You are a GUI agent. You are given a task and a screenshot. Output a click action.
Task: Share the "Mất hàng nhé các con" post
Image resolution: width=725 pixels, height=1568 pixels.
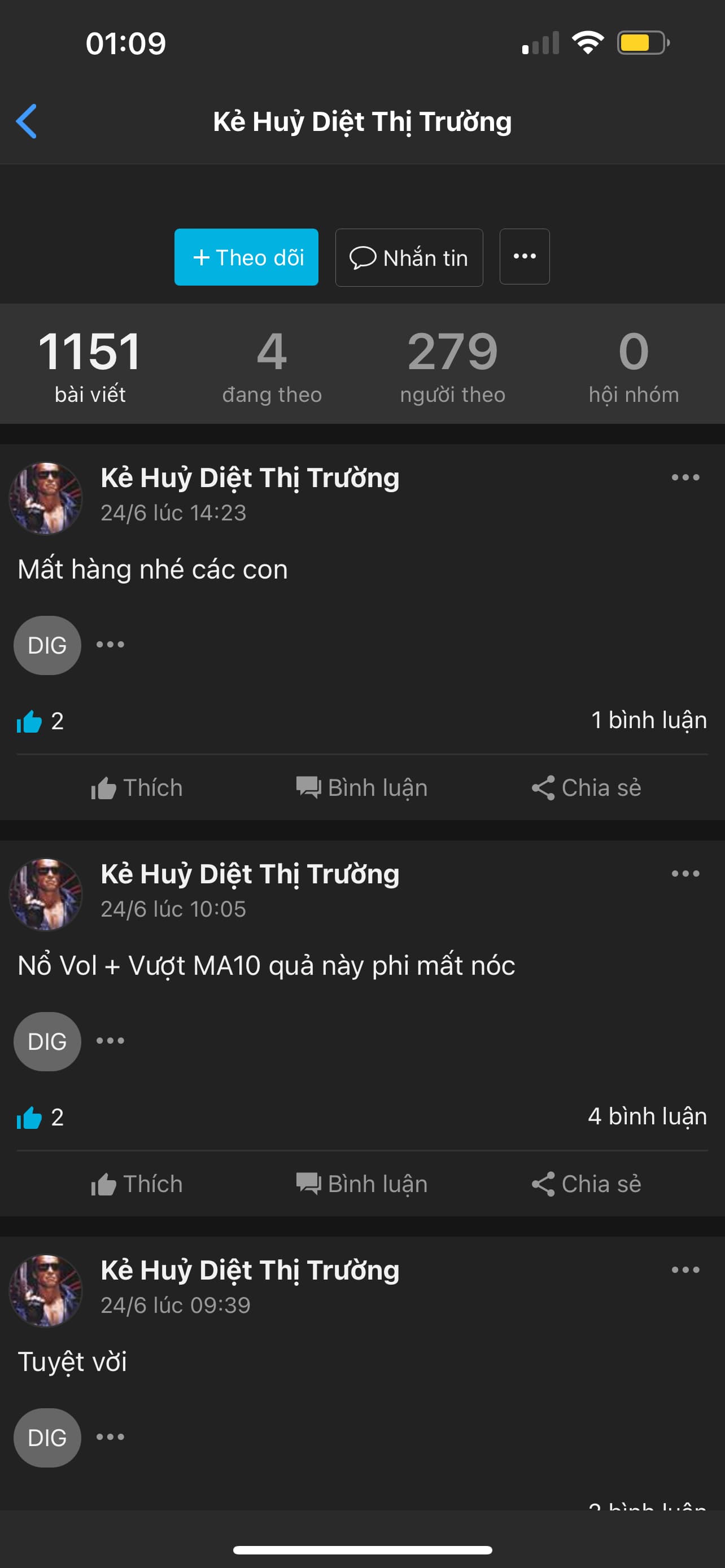pyautogui.click(x=586, y=787)
